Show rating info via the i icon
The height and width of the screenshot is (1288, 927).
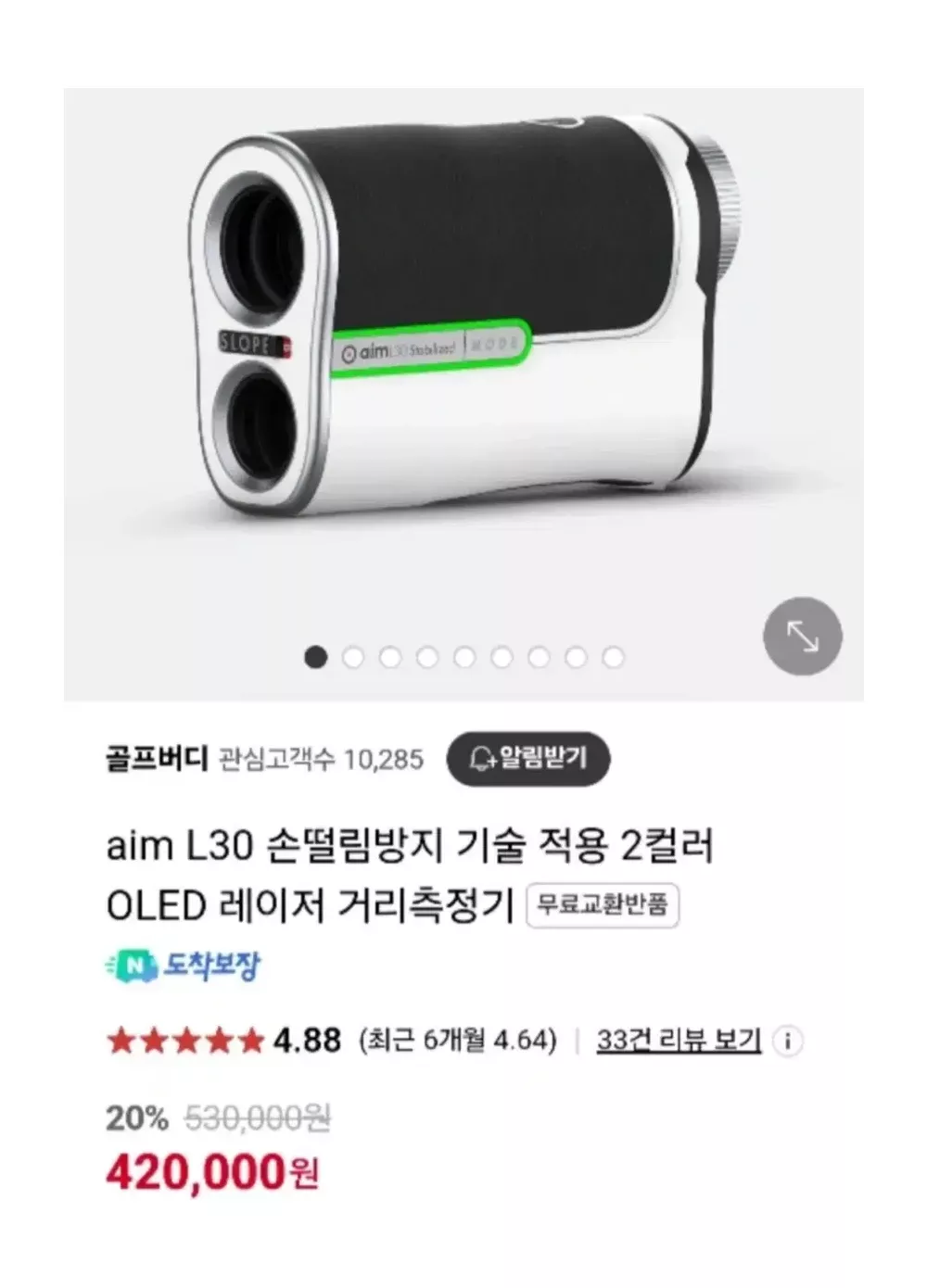pos(787,1042)
